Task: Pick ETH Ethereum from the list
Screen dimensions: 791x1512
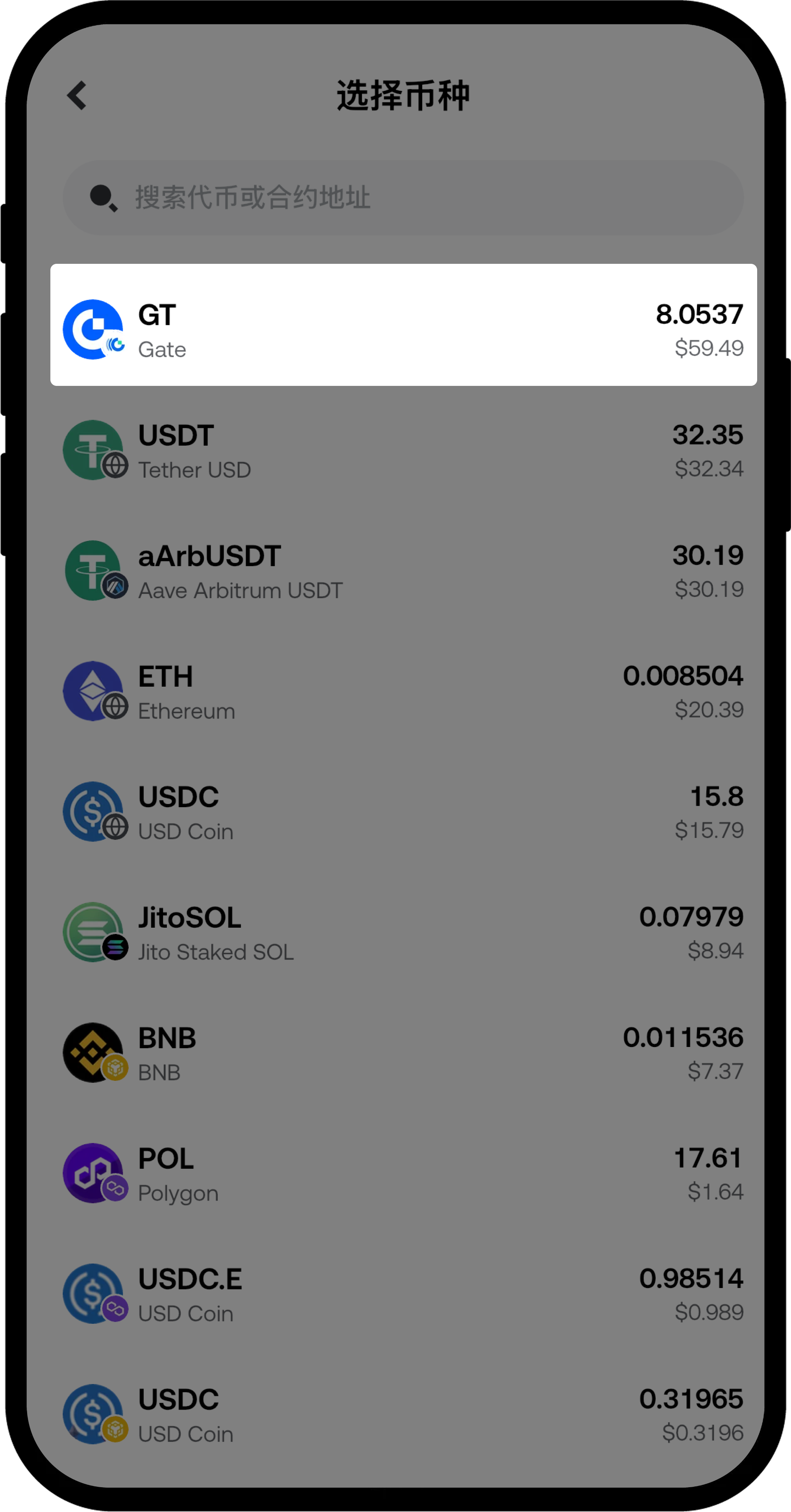Action: (x=403, y=691)
